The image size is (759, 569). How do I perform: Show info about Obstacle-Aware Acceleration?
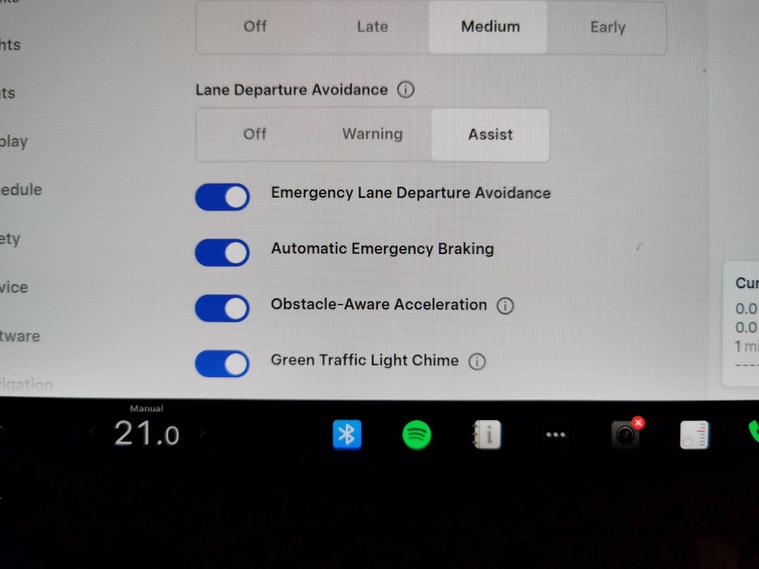[505, 306]
